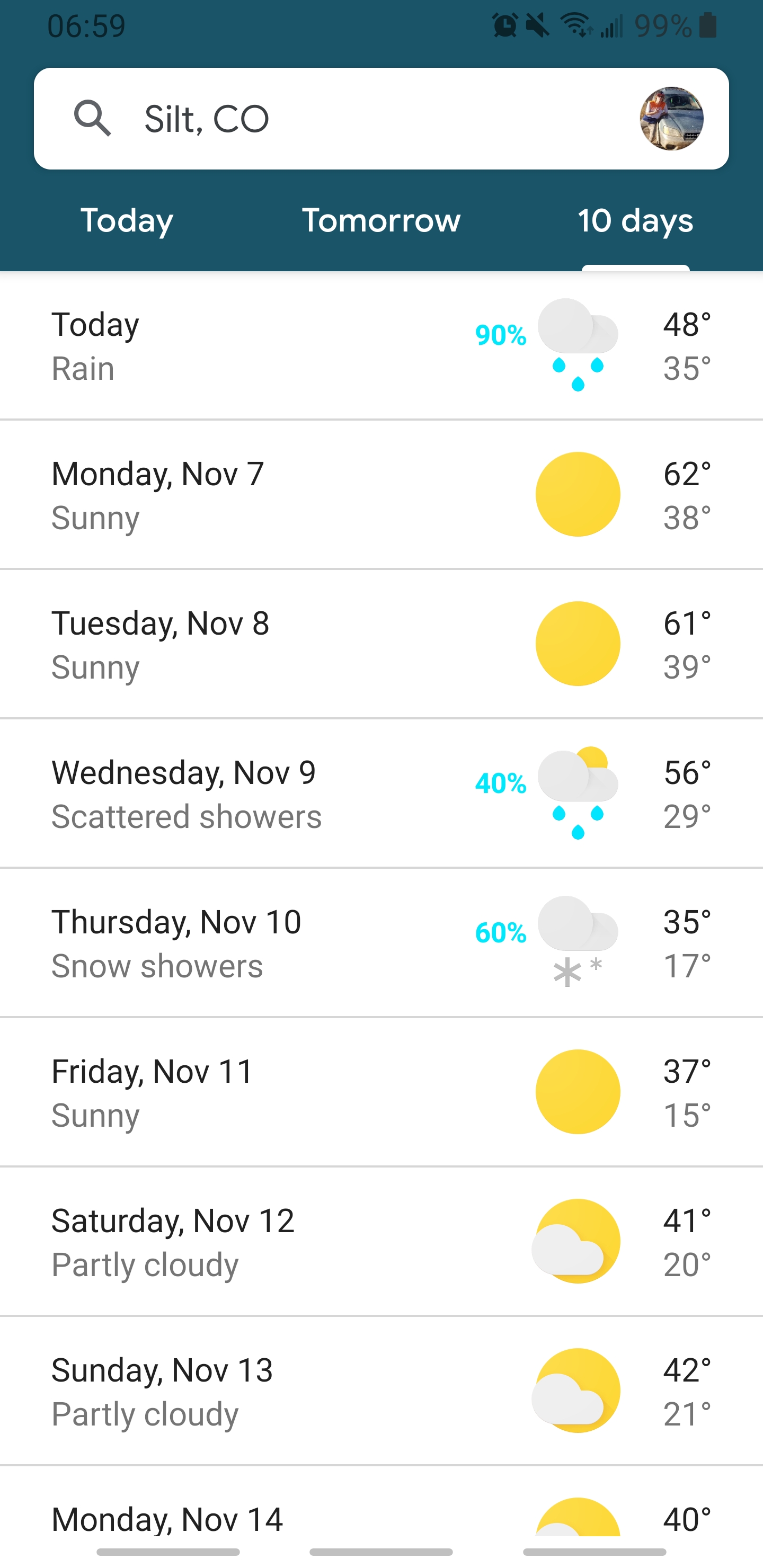Switch to the Tomorrow tab

point(381,220)
